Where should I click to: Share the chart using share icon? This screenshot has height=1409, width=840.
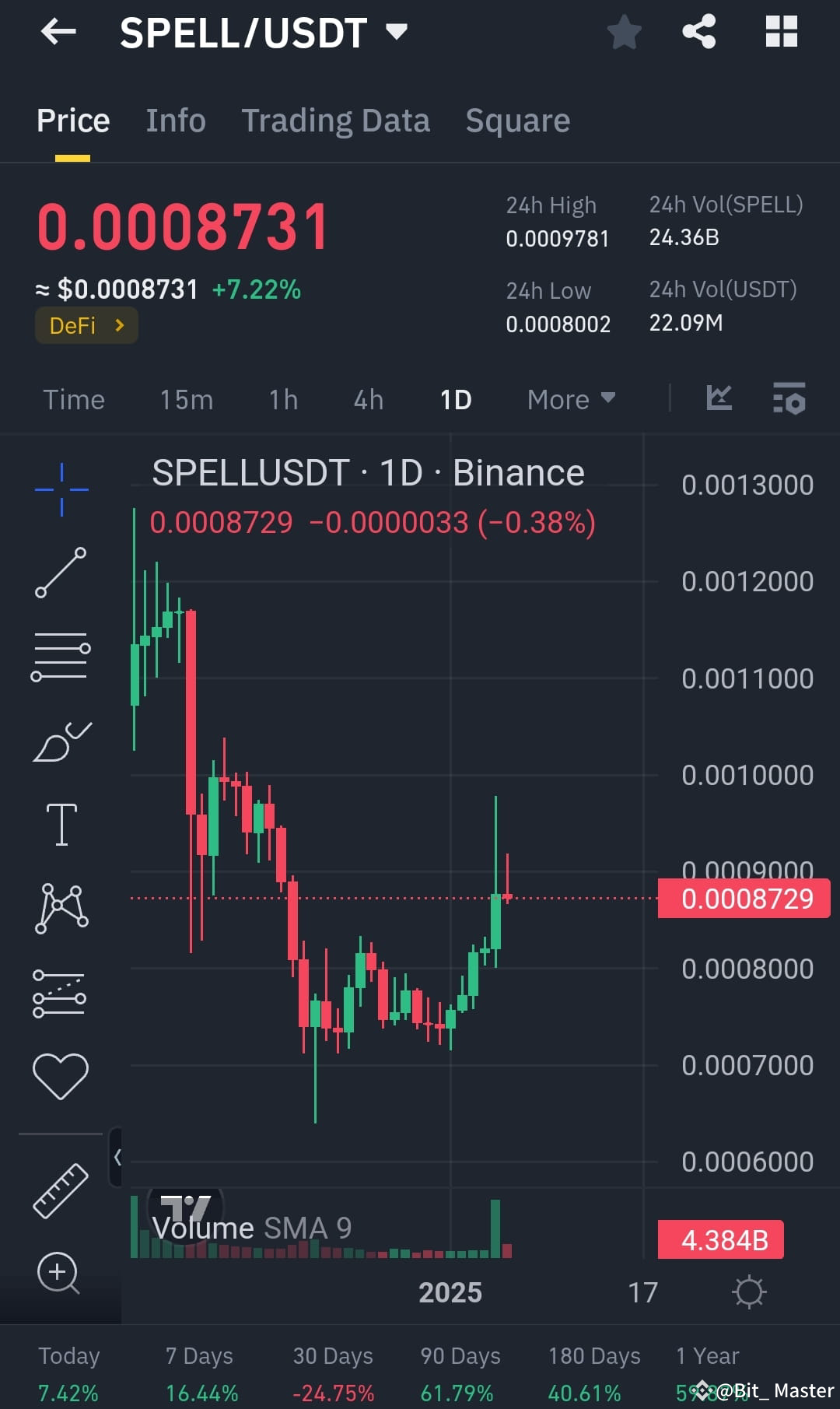(x=698, y=32)
